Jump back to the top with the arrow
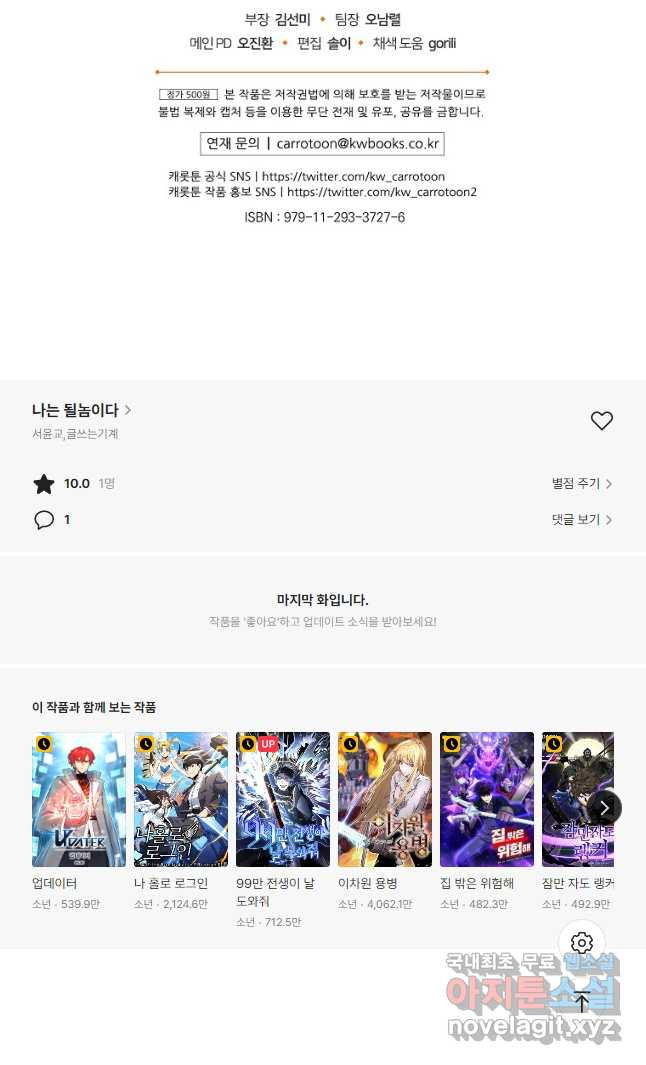Viewport: 646px width, 1065px height. point(582,1001)
